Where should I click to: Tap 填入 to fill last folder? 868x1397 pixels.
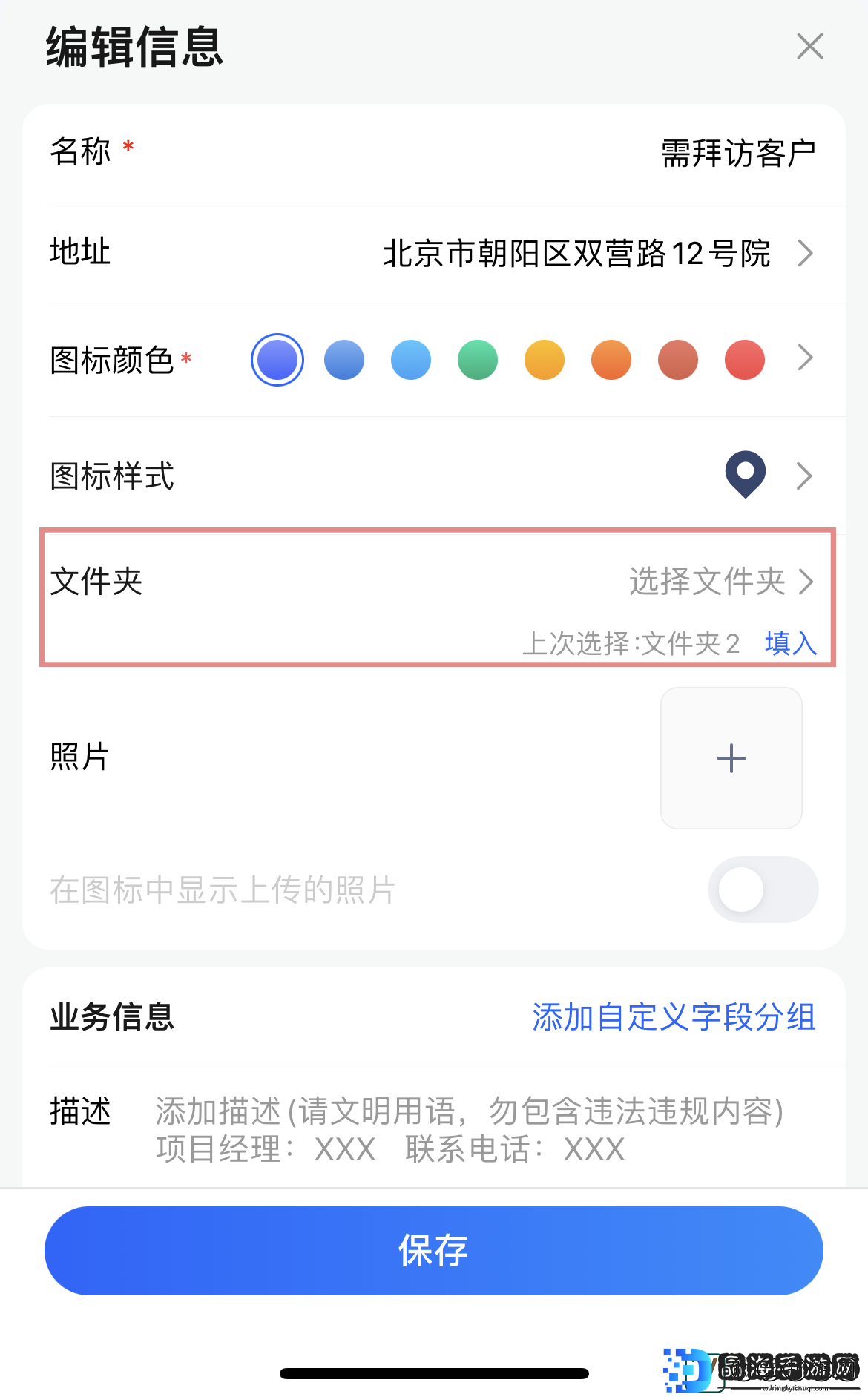791,643
